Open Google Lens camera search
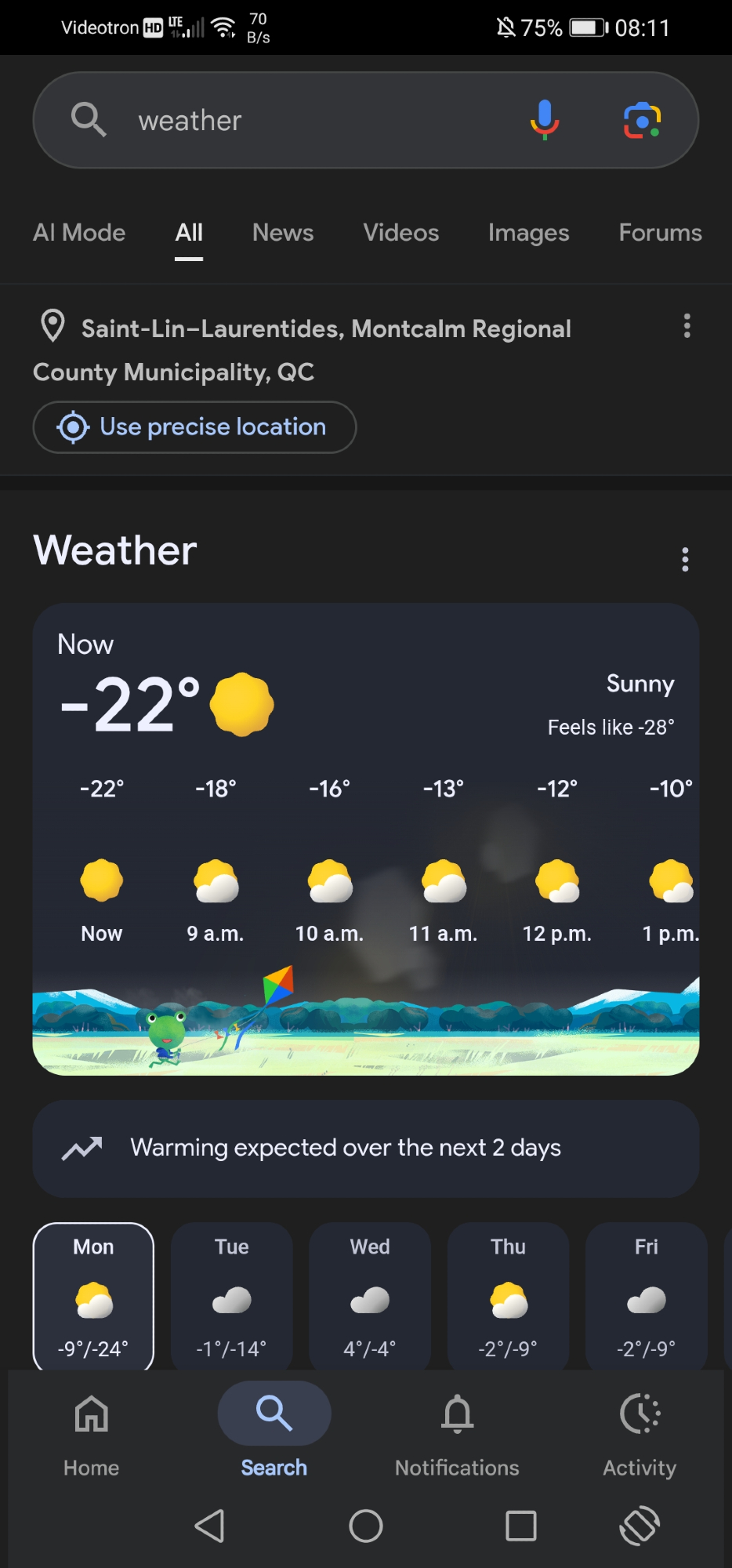This screenshot has width=732, height=1568. click(642, 120)
